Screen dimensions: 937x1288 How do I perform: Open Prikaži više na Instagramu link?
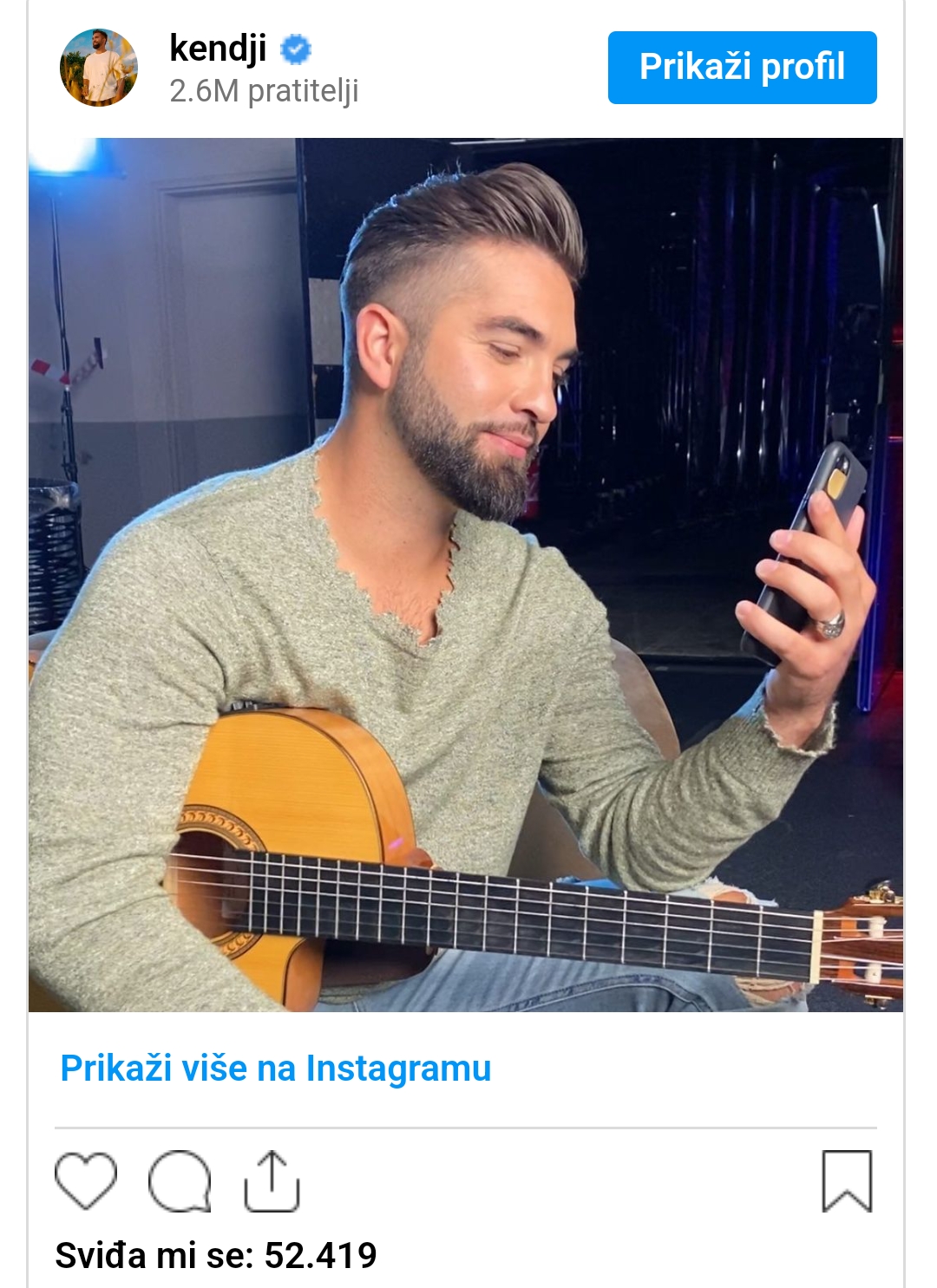[275, 1068]
